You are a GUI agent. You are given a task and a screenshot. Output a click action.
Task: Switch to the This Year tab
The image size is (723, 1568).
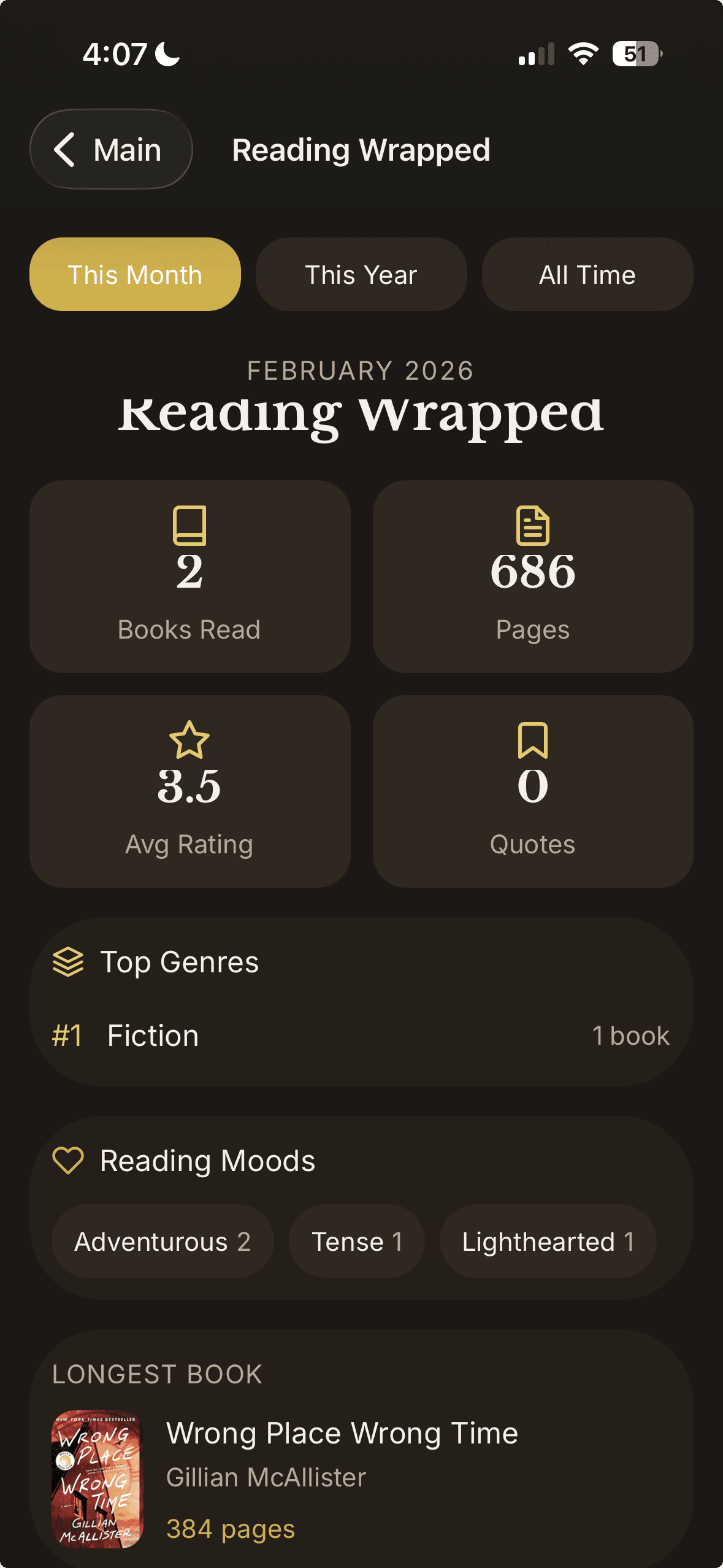click(361, 274)
